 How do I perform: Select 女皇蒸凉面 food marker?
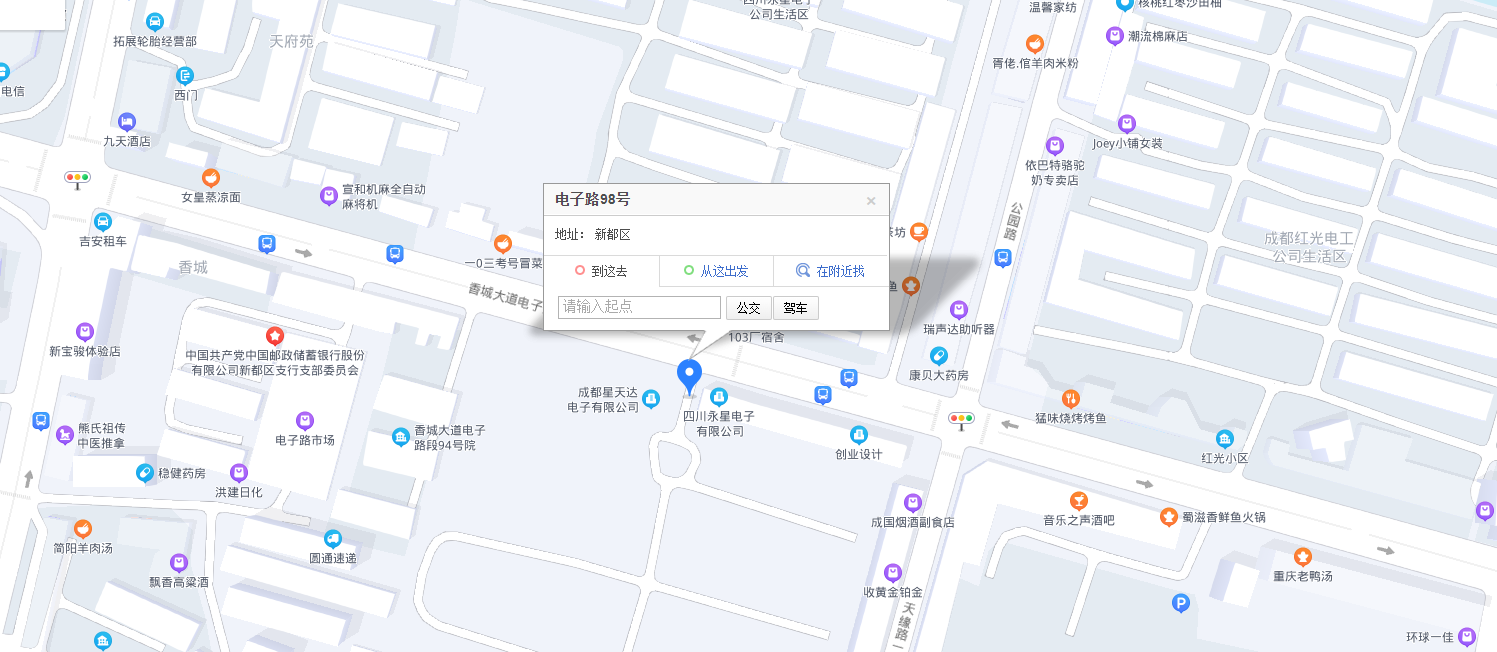(x=210, y=178)
